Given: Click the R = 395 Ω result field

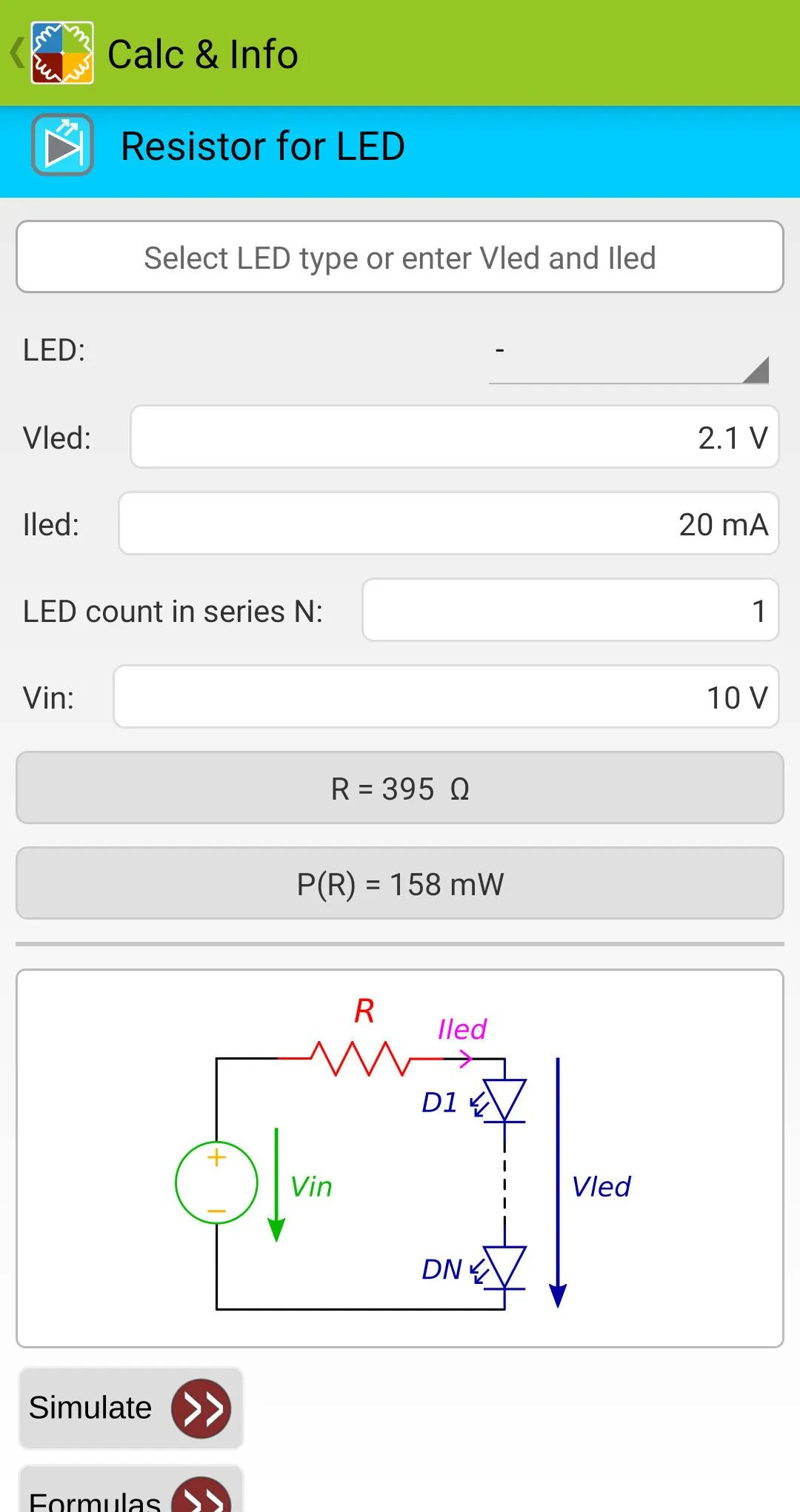Looking at the screenshot, I should (x=400, y=789).
